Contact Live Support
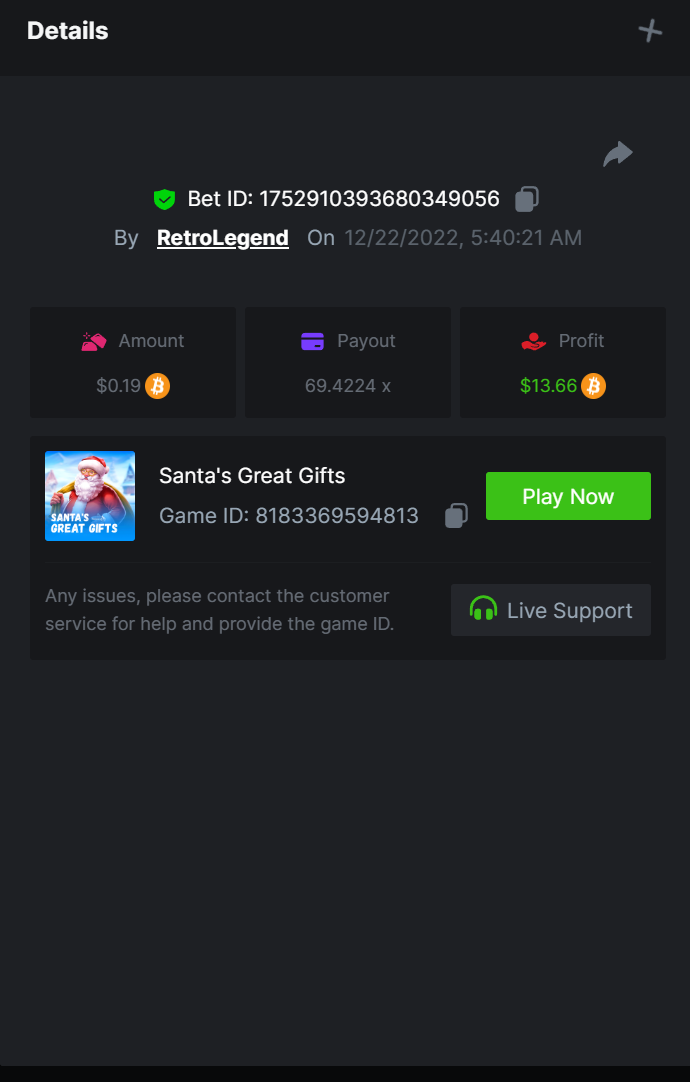 pos(551,610)
